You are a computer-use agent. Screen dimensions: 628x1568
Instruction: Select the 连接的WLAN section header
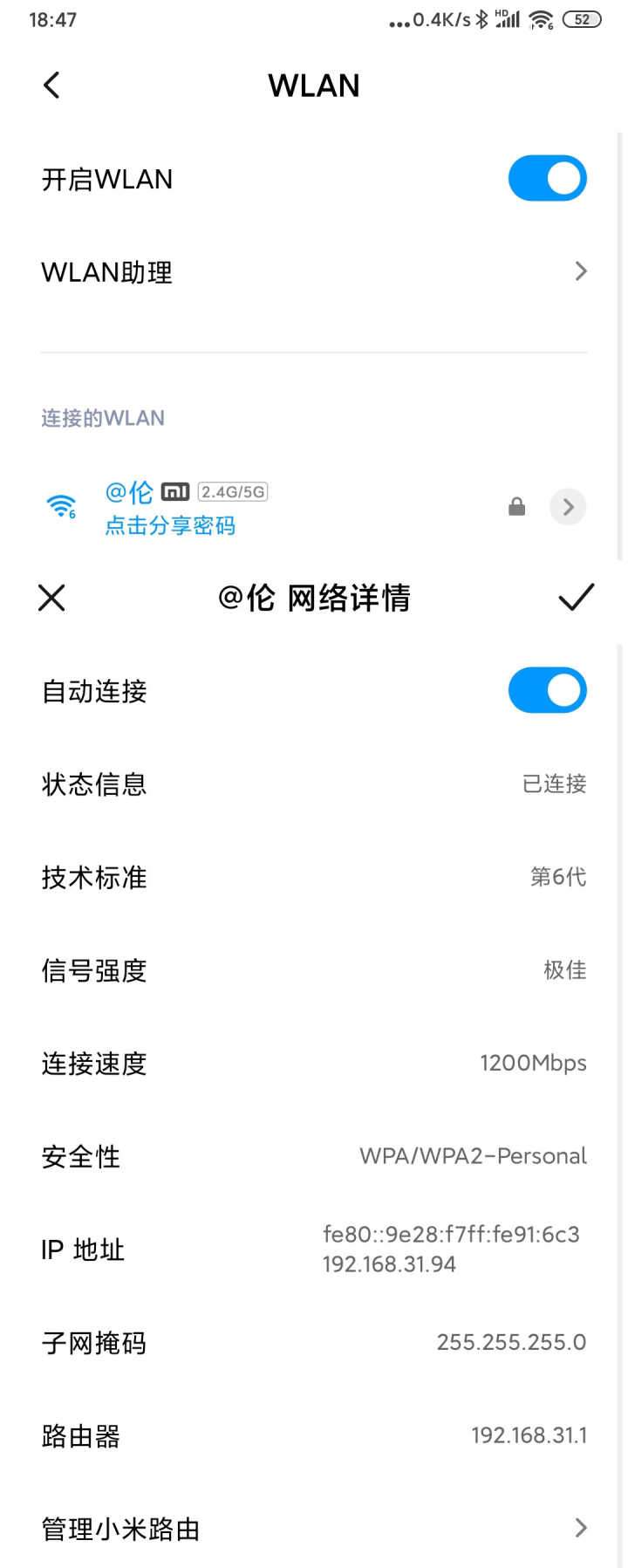pyautogui.click(x=101, y=417)
